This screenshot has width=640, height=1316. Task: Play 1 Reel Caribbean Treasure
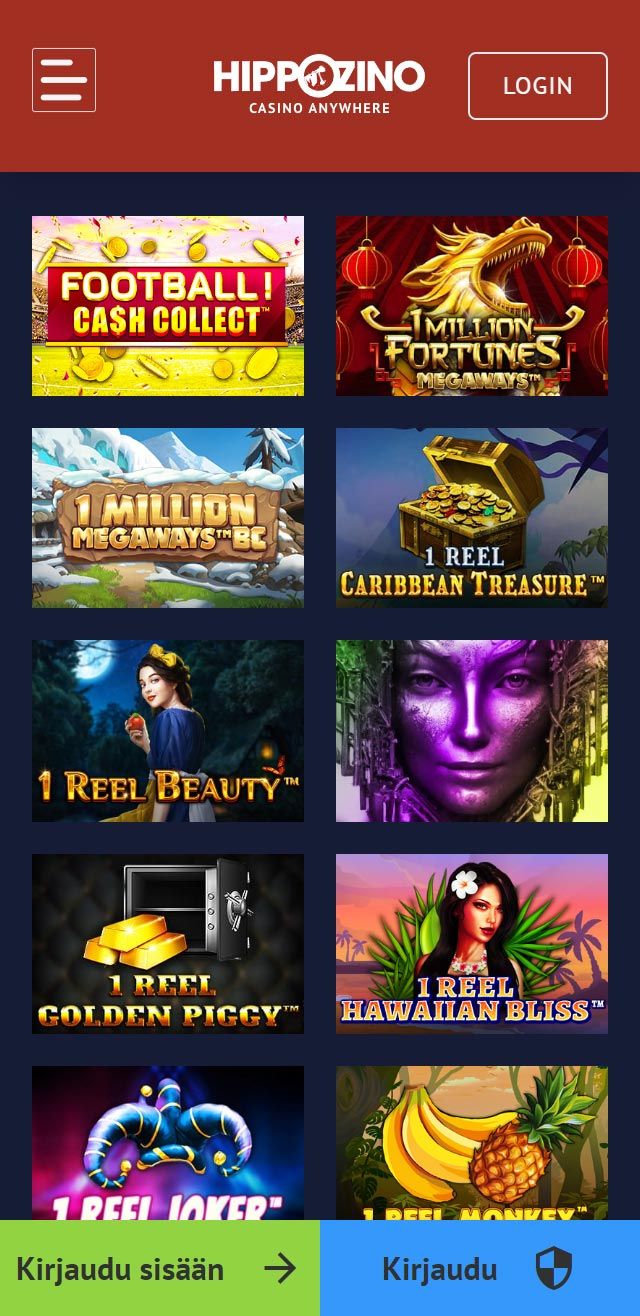coord(472,518)
